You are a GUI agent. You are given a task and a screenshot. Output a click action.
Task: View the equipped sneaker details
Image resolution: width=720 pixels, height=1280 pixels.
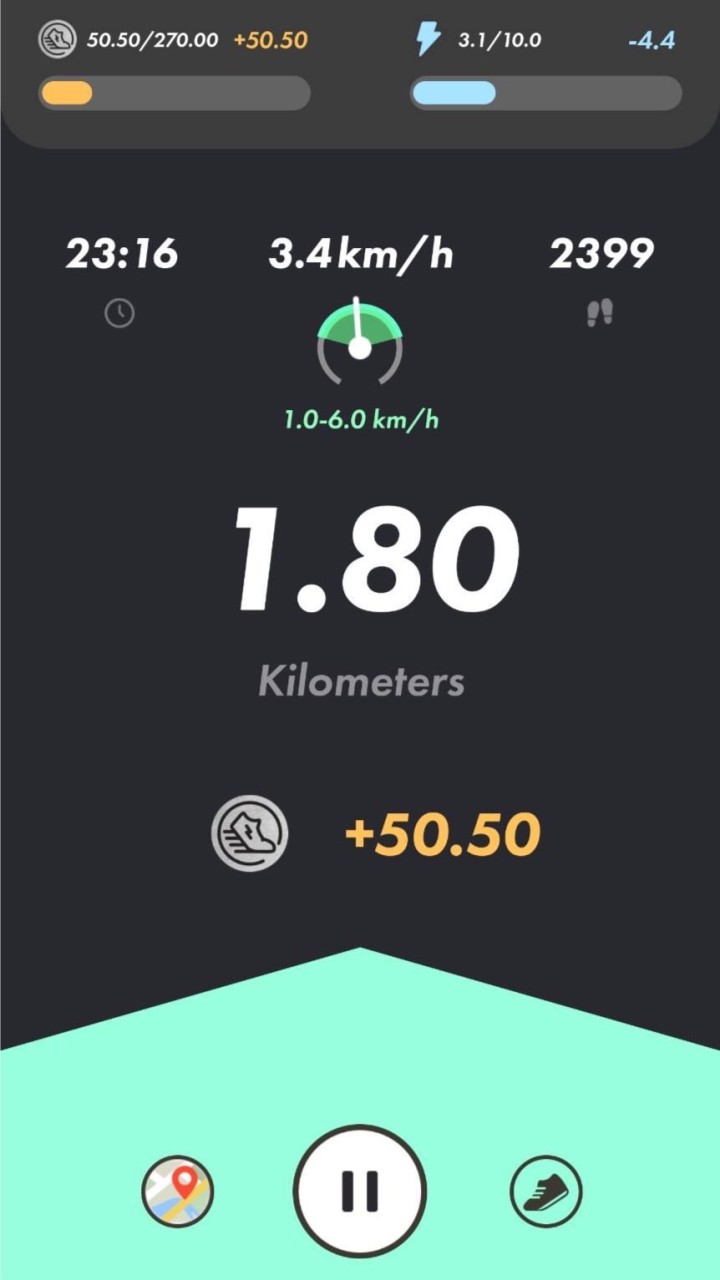click(x=546, y=1191)
